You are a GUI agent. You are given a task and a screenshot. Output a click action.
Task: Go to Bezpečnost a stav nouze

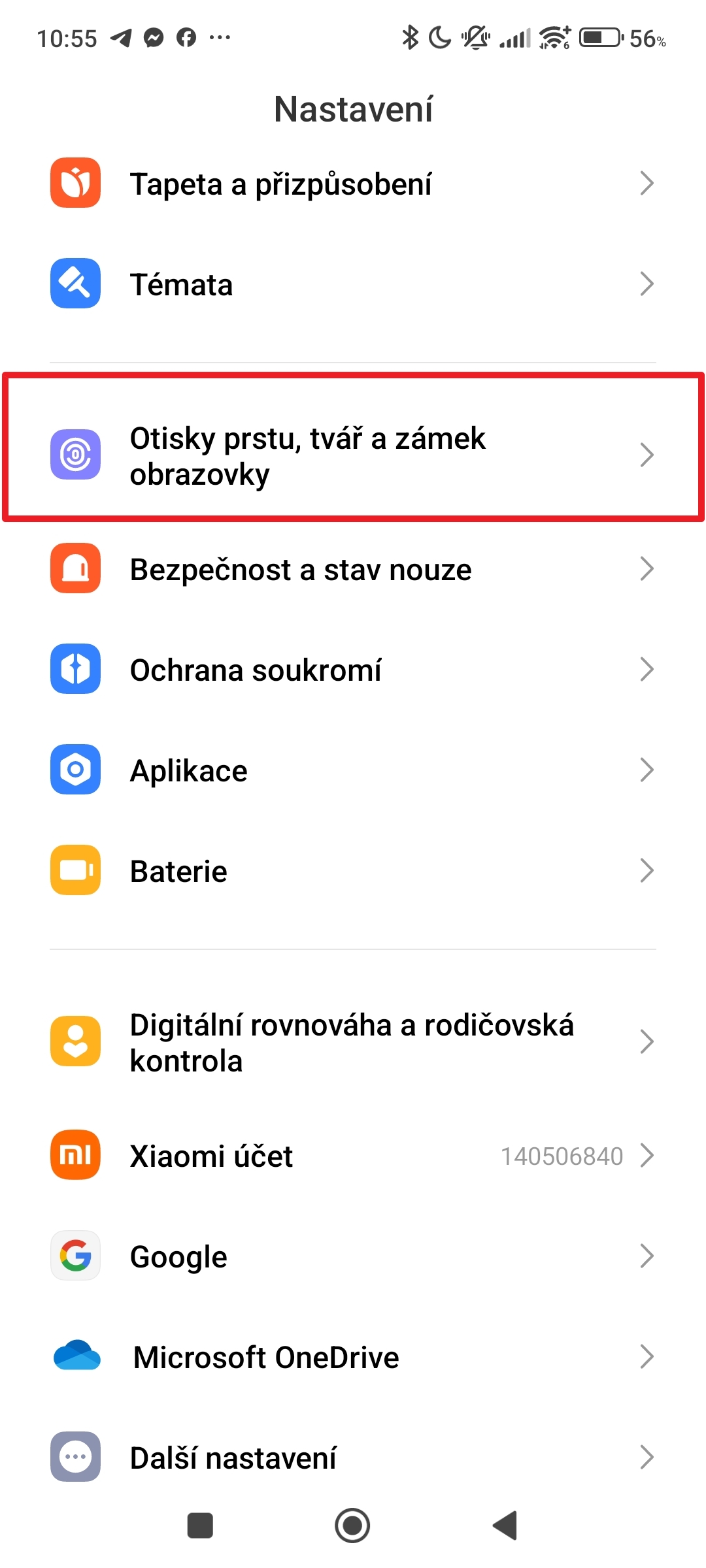pos(353,569)
